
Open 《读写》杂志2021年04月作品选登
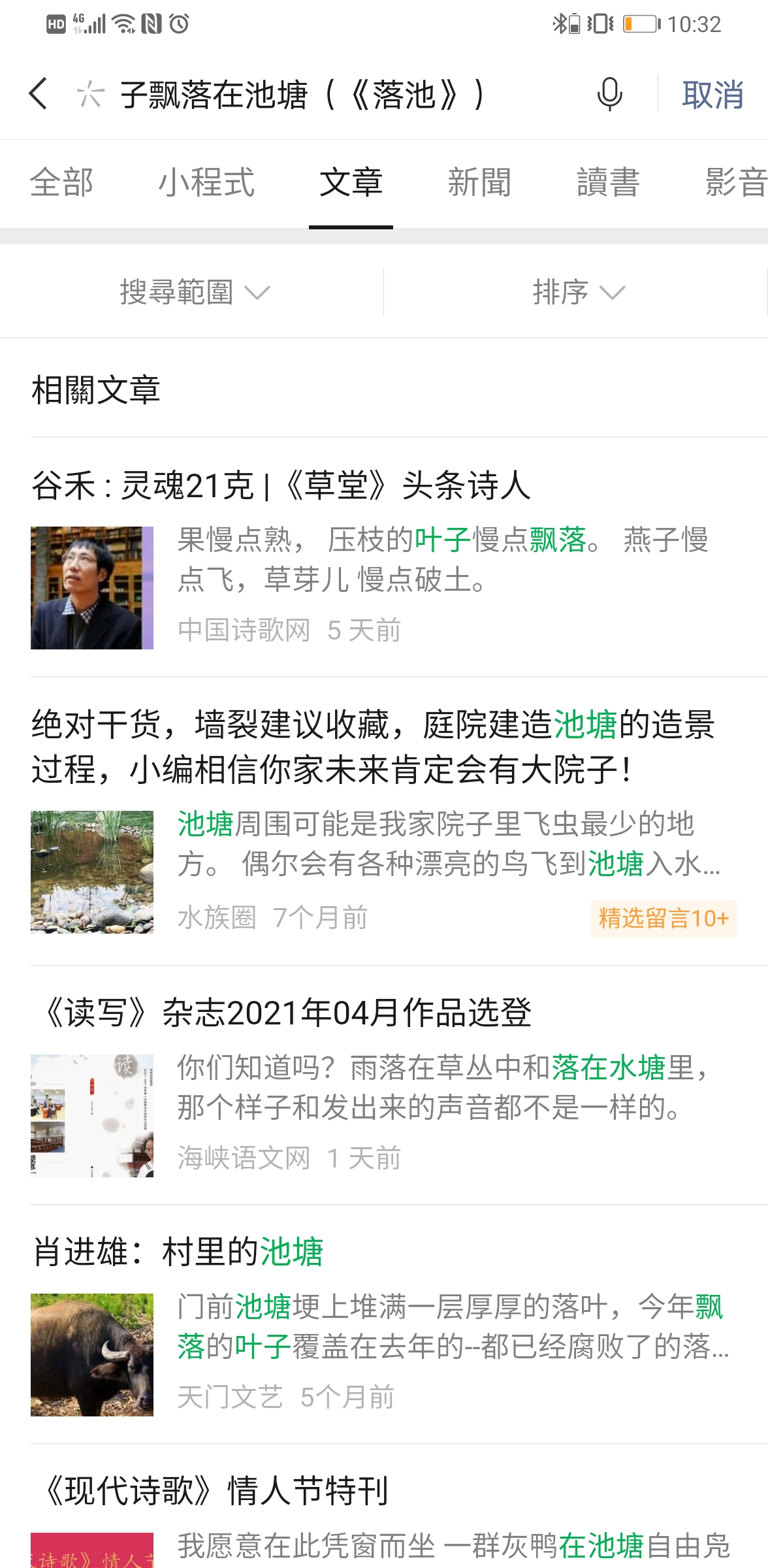[287, 1013]
